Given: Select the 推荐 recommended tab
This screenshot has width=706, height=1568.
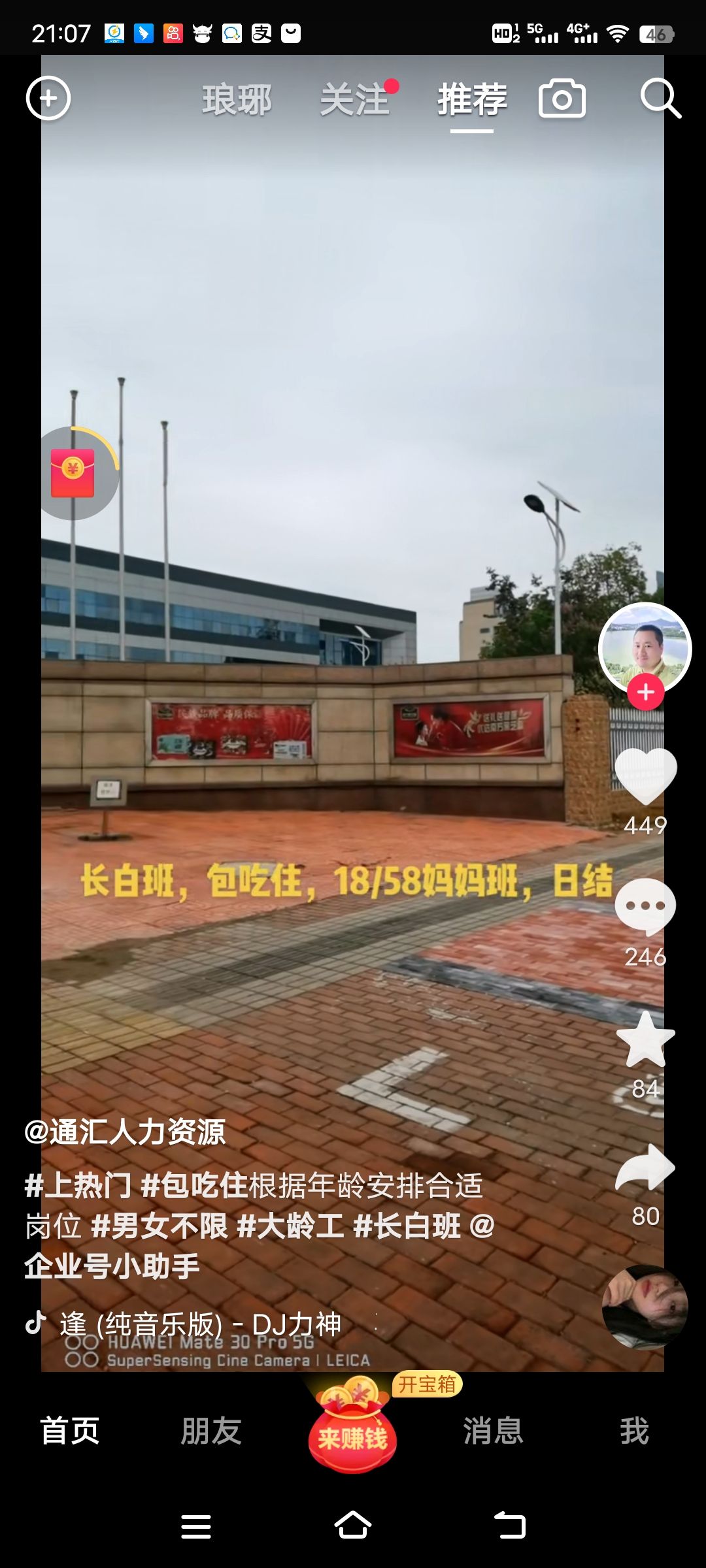Looking at the screenshot, I should pos(472,101).
